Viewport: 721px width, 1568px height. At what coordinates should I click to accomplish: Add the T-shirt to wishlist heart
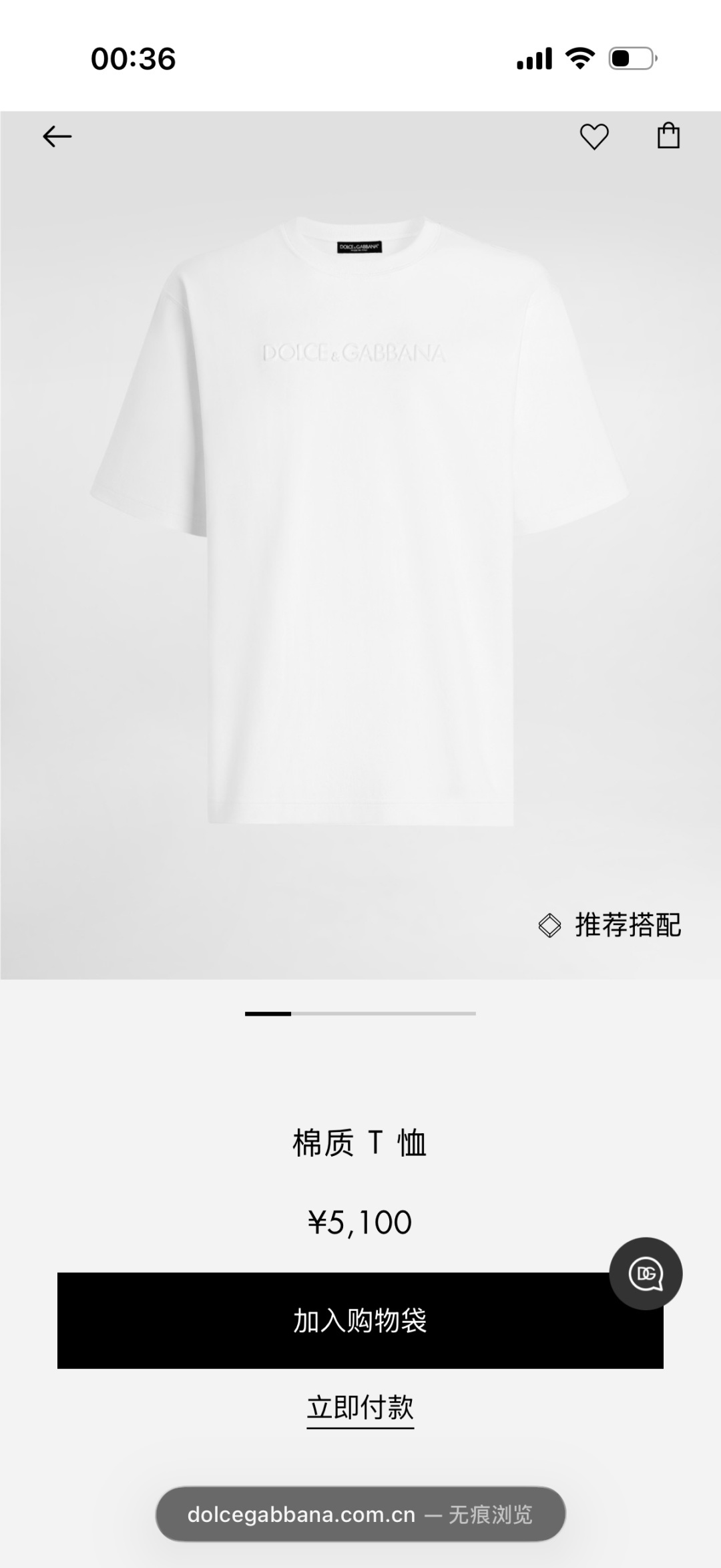[x=593, y=137]
